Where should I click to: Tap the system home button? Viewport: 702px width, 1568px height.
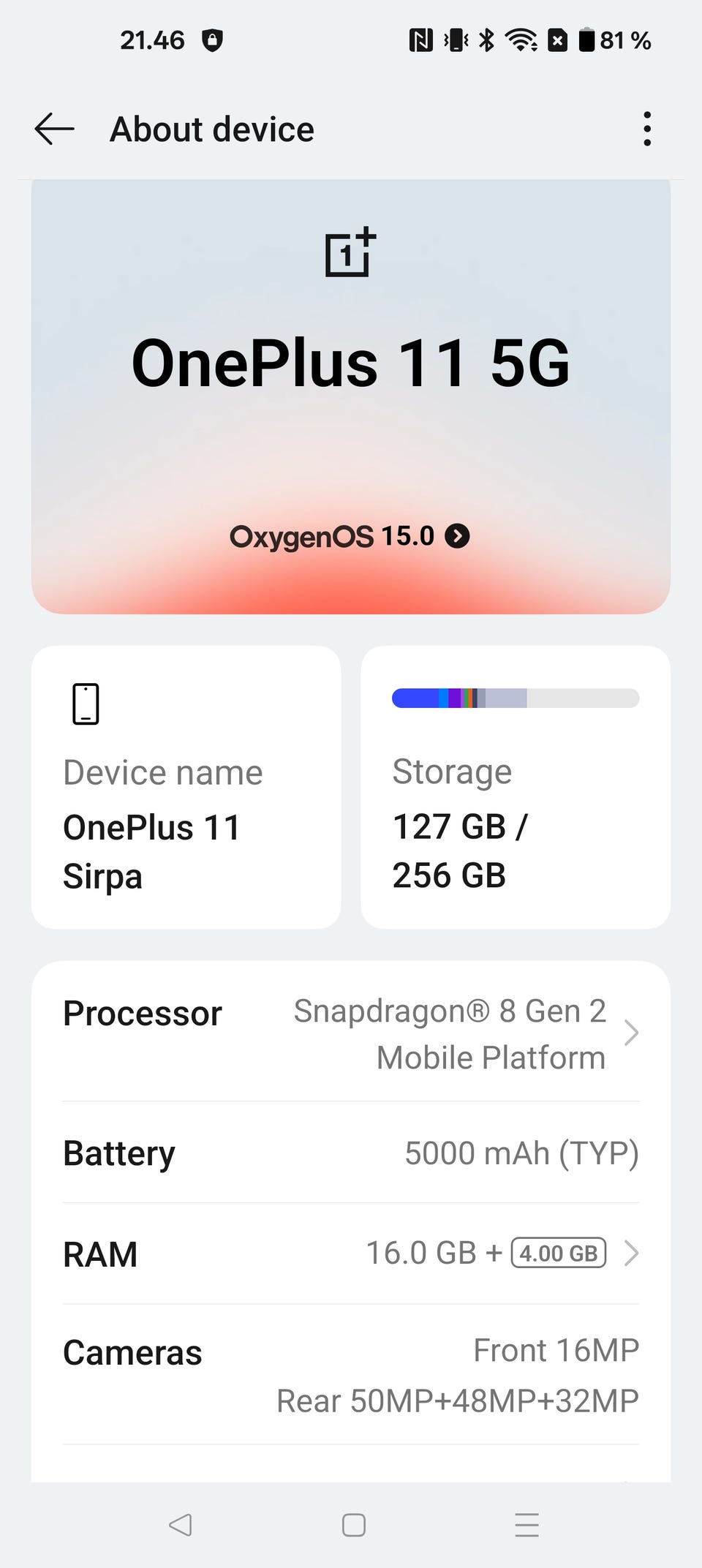pos(354,1525)
